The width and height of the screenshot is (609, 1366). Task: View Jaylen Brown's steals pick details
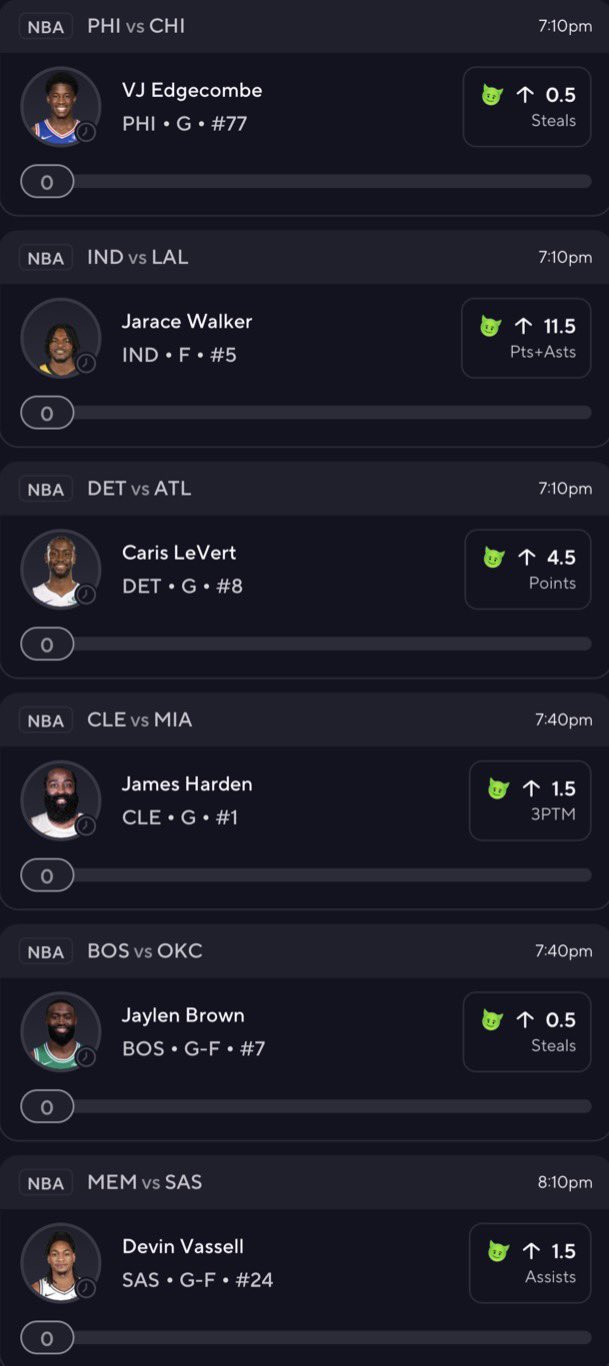526,1032
